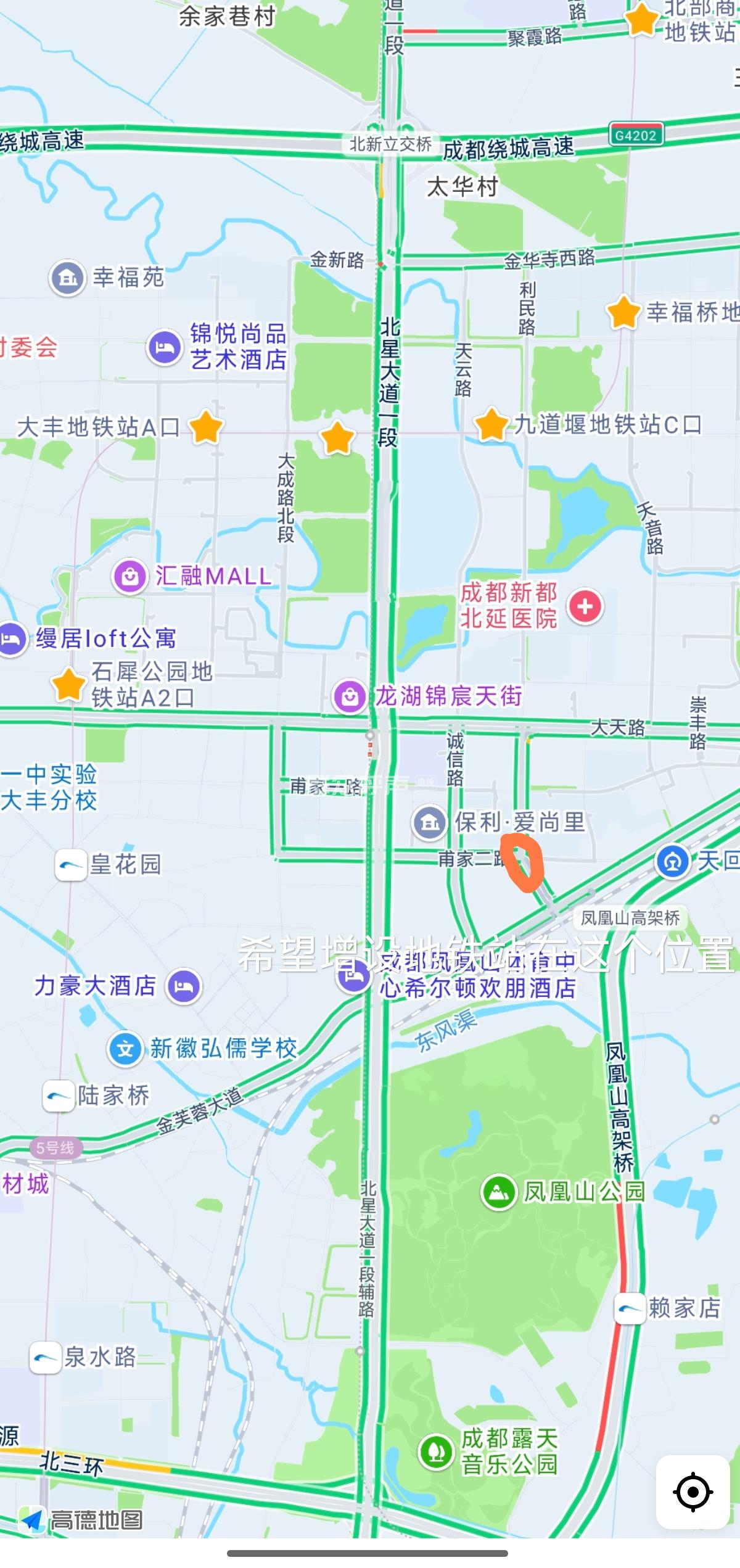Open the 锦悦尚品艺术酒店 hotel marker
740x1568 pixels.
click(164, 347)
